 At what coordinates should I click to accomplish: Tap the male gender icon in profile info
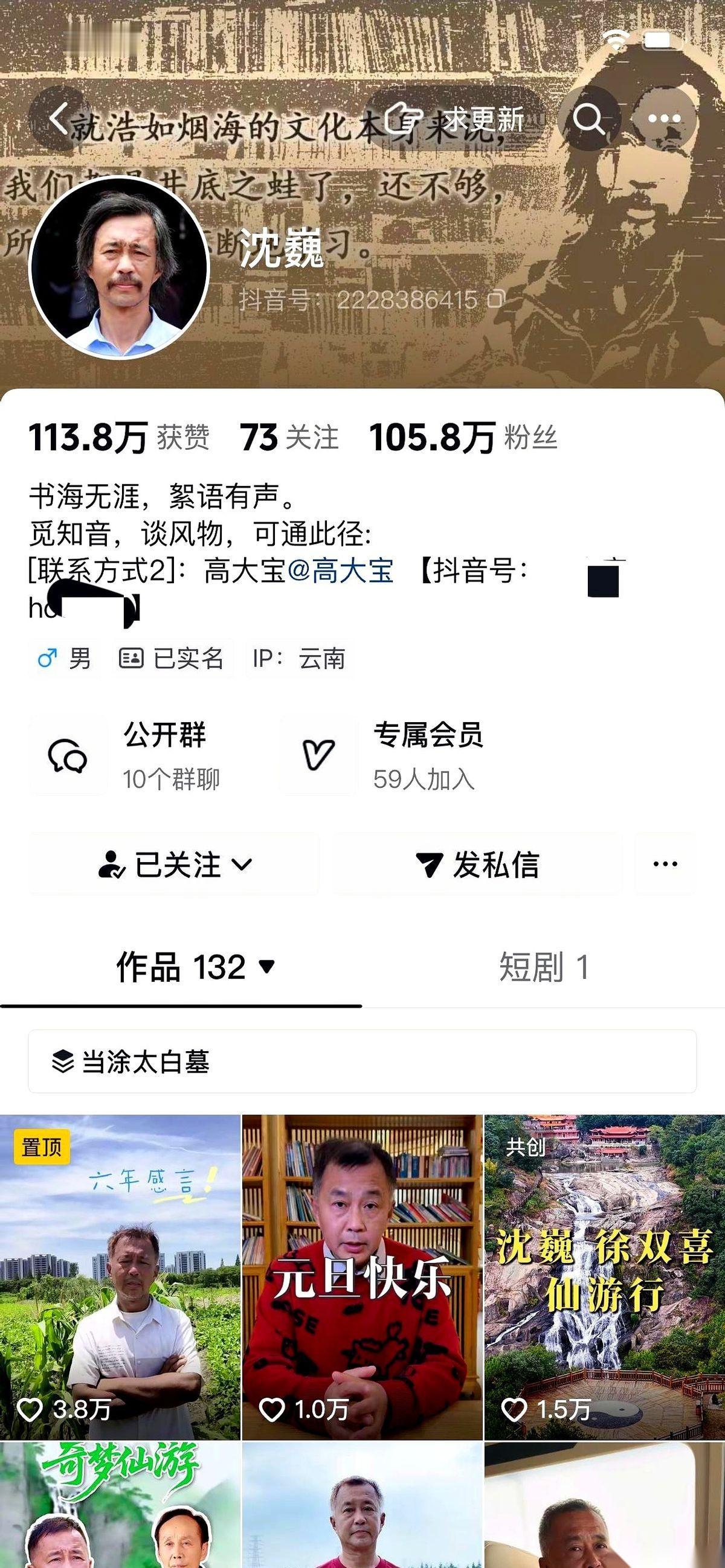(46, 658)
